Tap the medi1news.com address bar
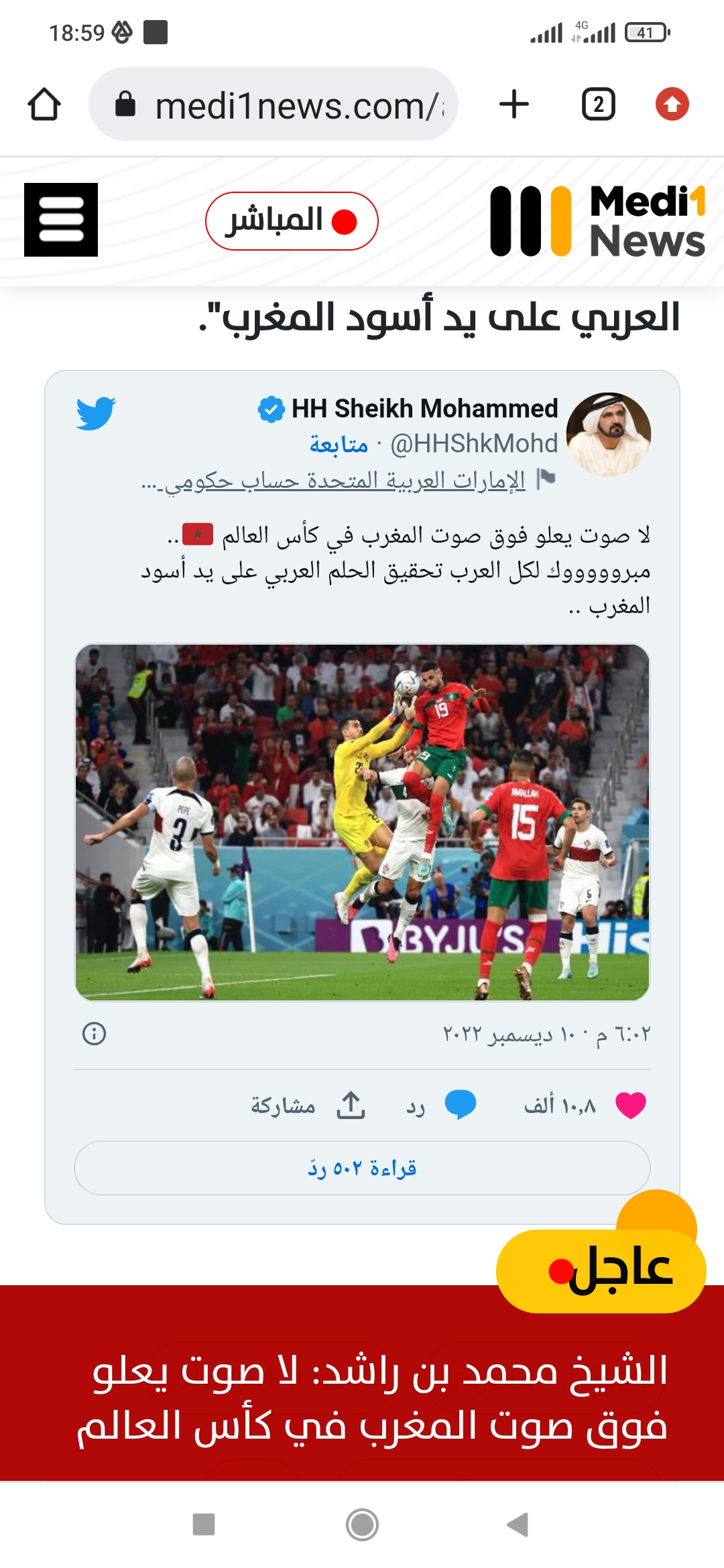Image resolution: width=724 pixels, height=1568 pixels. pos(274,105)
